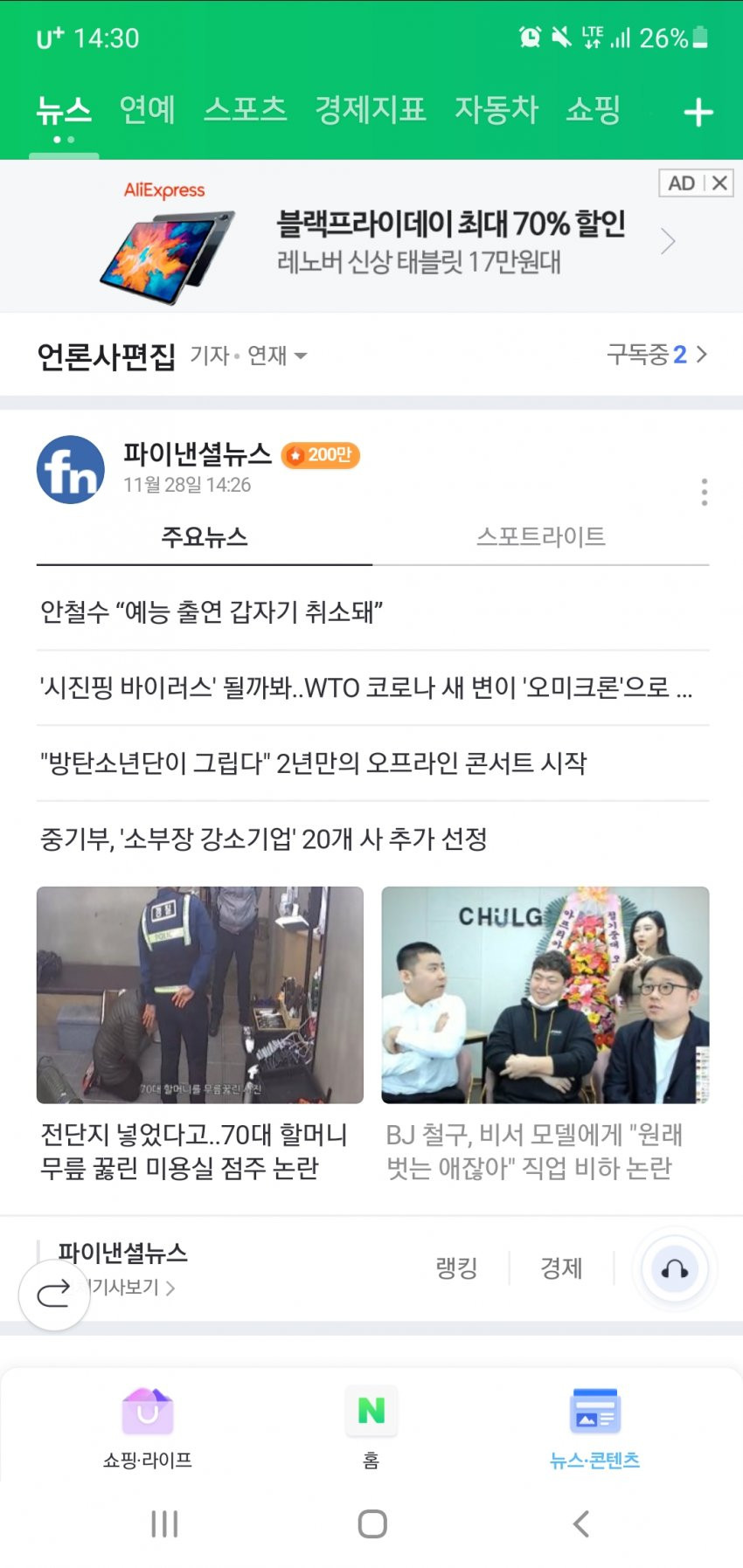This screenshot has width=743, height=1568.
Task: Go to the 쇼핑·라이프 bottom tab
Action: (x=148, y=1426)
